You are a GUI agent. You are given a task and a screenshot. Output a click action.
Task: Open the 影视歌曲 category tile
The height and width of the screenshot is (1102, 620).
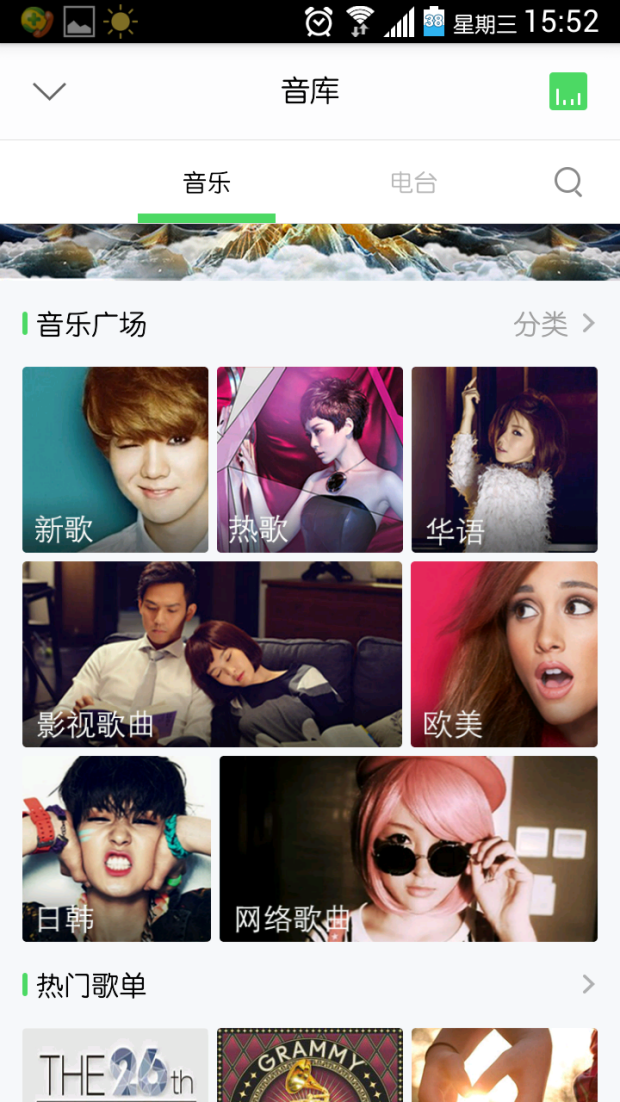212,654
